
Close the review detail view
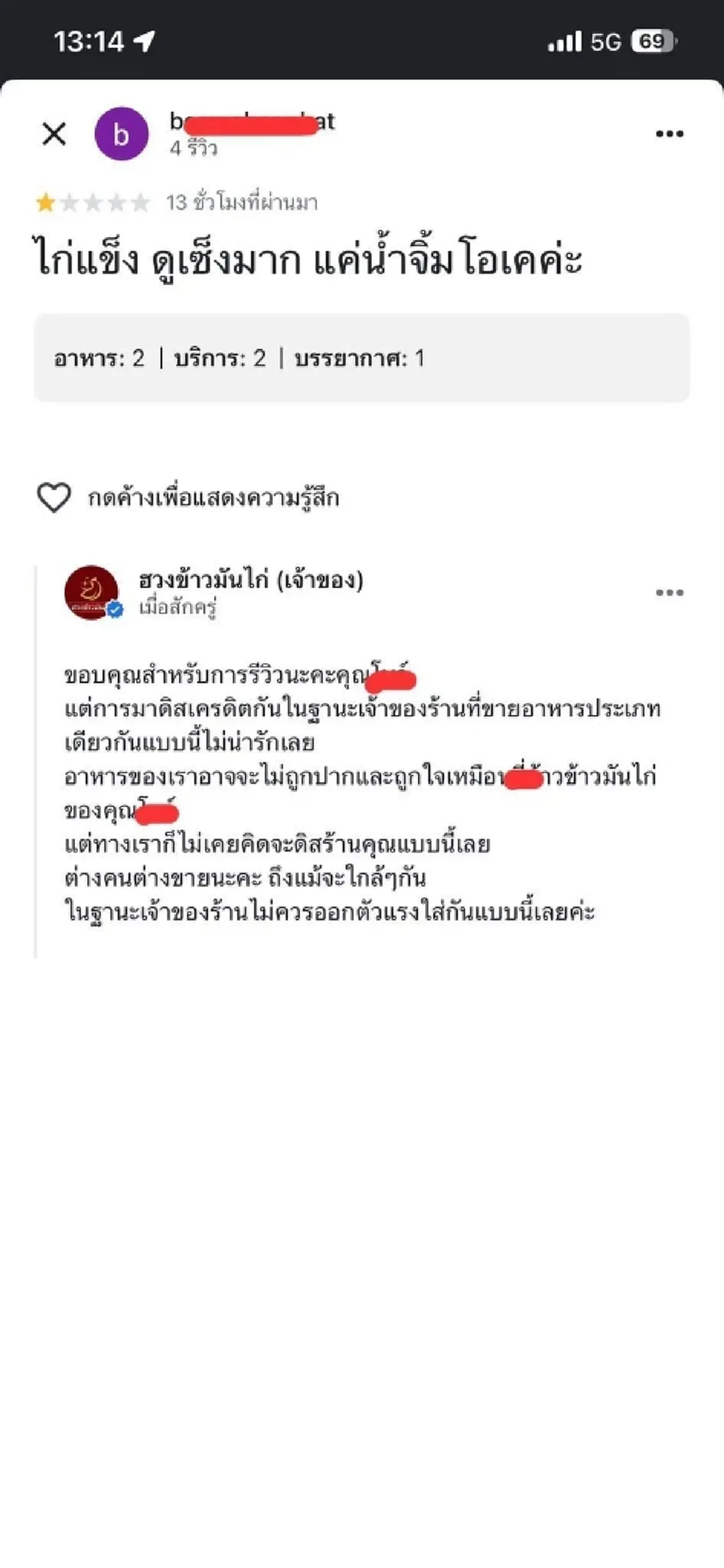pos(54,133)
